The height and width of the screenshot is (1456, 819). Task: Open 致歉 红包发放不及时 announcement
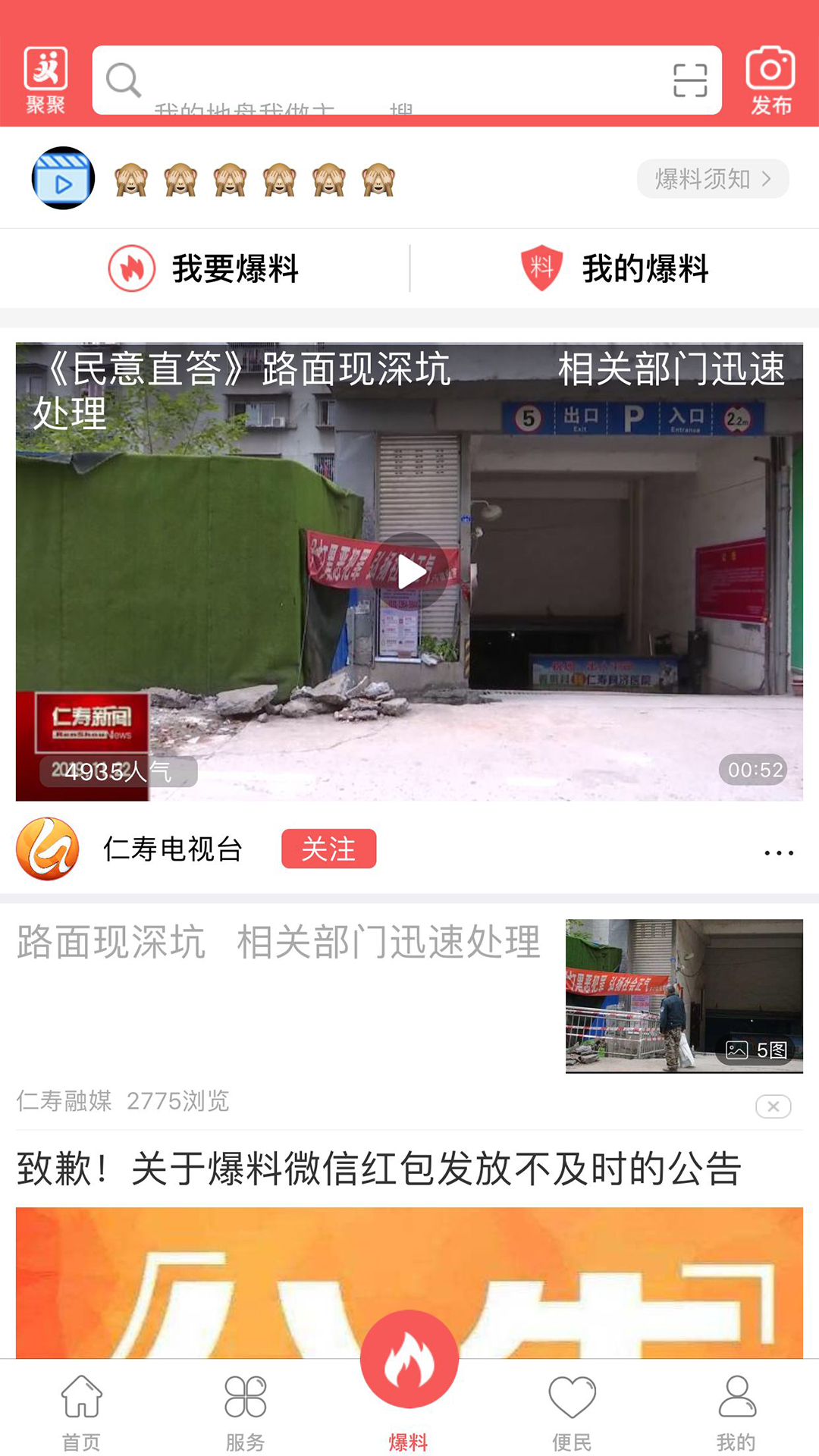(379, 1169)
